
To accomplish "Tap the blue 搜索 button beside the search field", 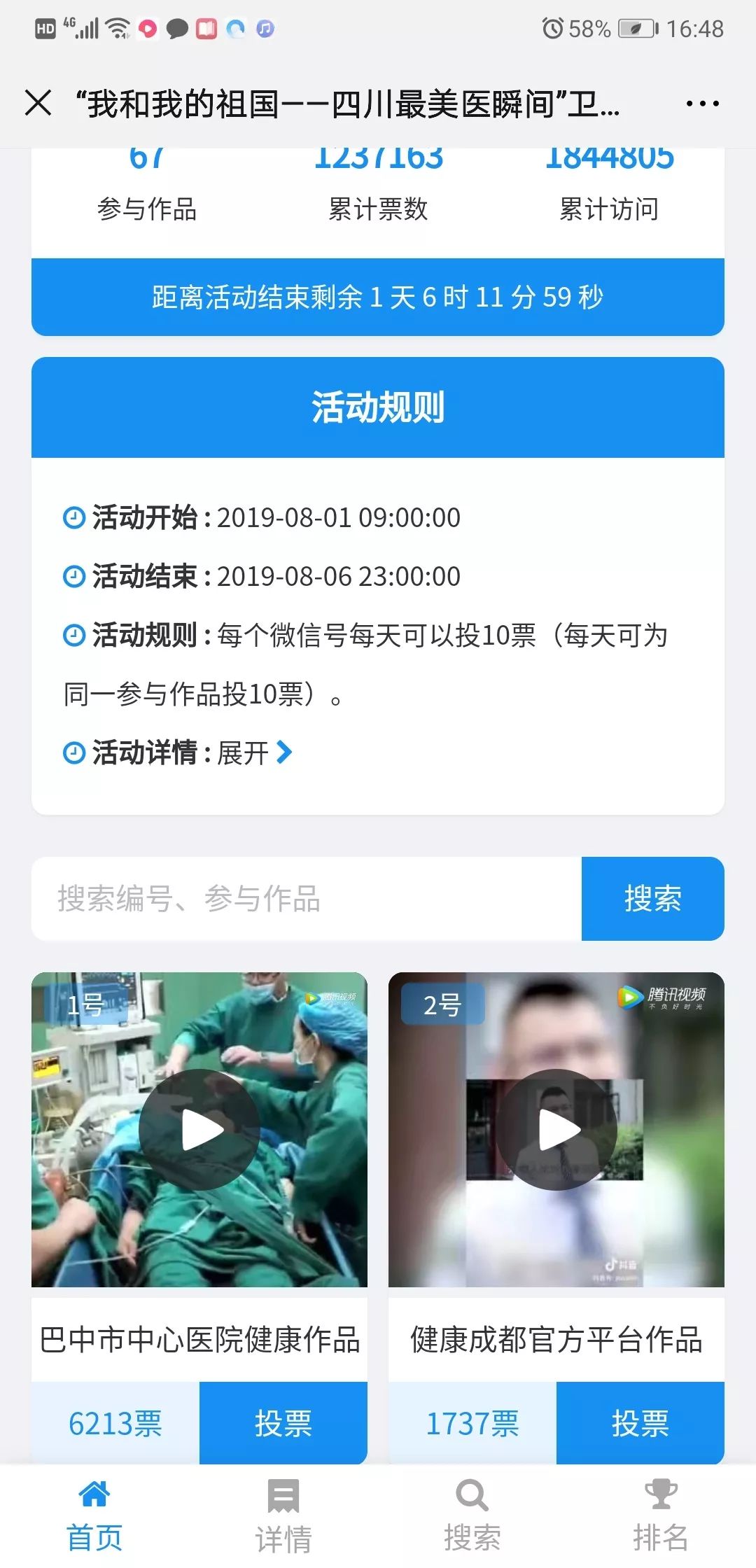I will pos(652,899).
